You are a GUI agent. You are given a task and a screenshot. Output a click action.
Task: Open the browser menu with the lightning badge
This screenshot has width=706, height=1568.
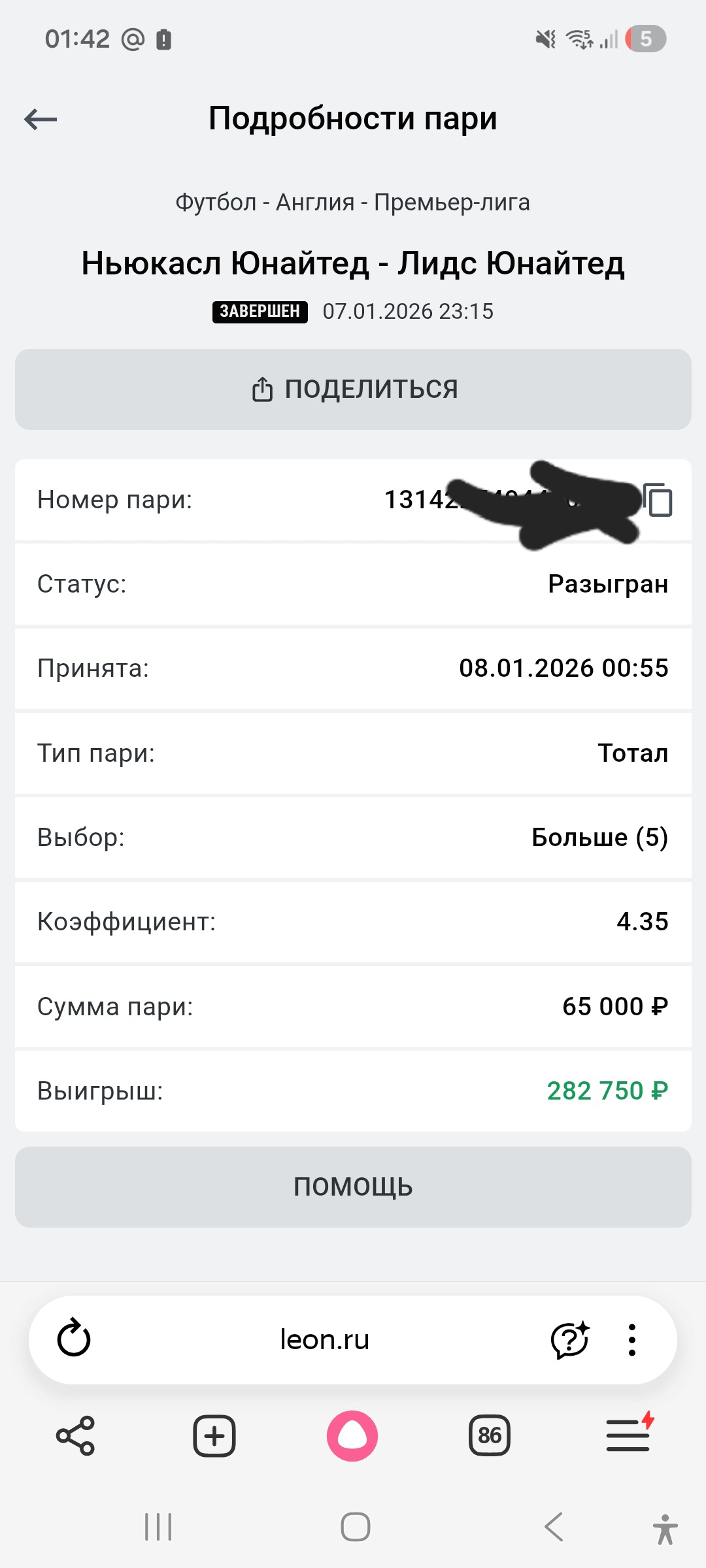[628, 1435]
